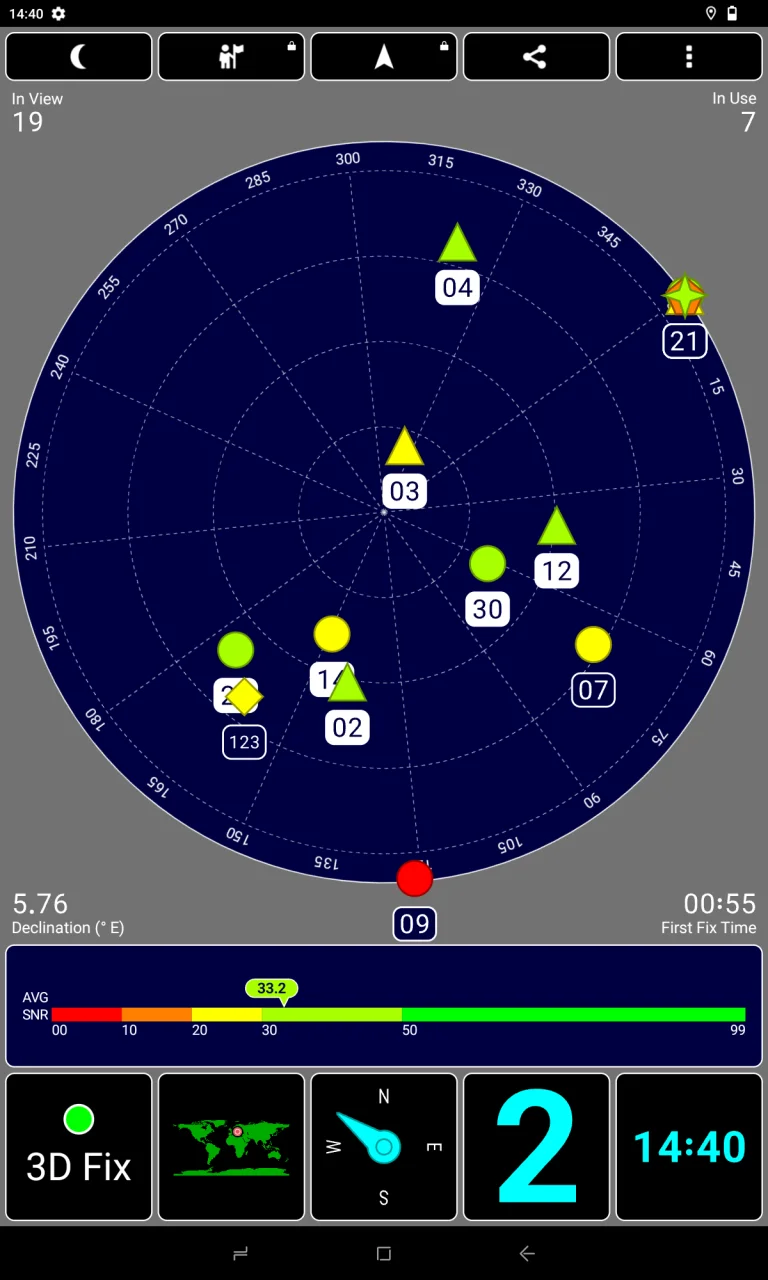
Task: Go back with the system back button
Action: pos(527,1253)
